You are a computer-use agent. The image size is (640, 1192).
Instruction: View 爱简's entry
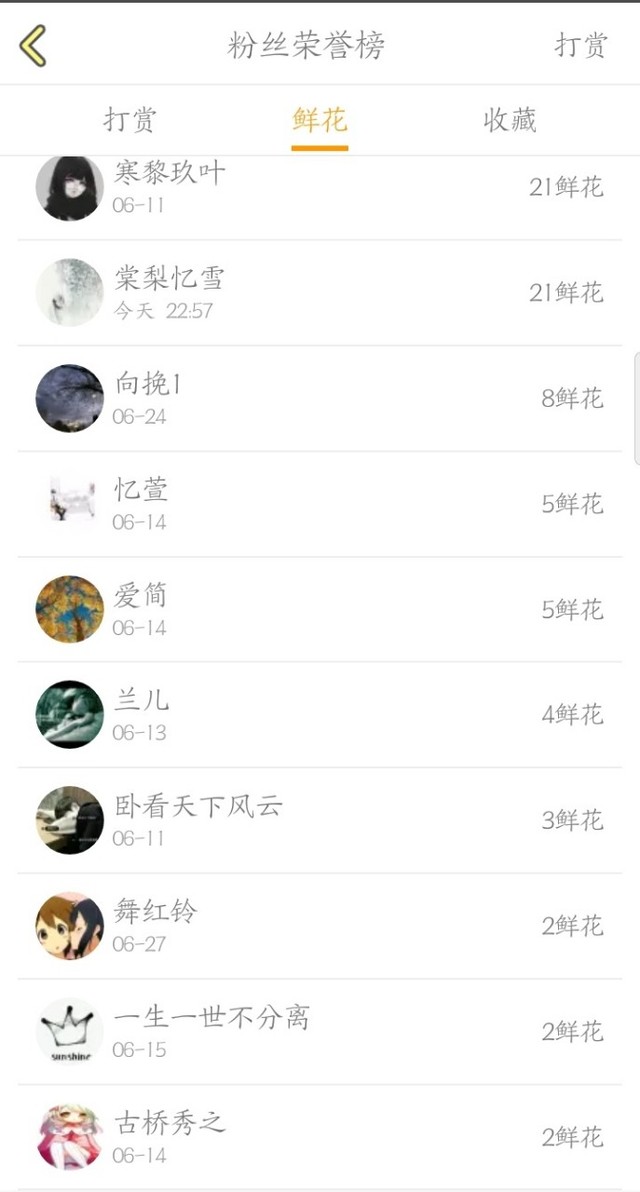pos(320,609)
